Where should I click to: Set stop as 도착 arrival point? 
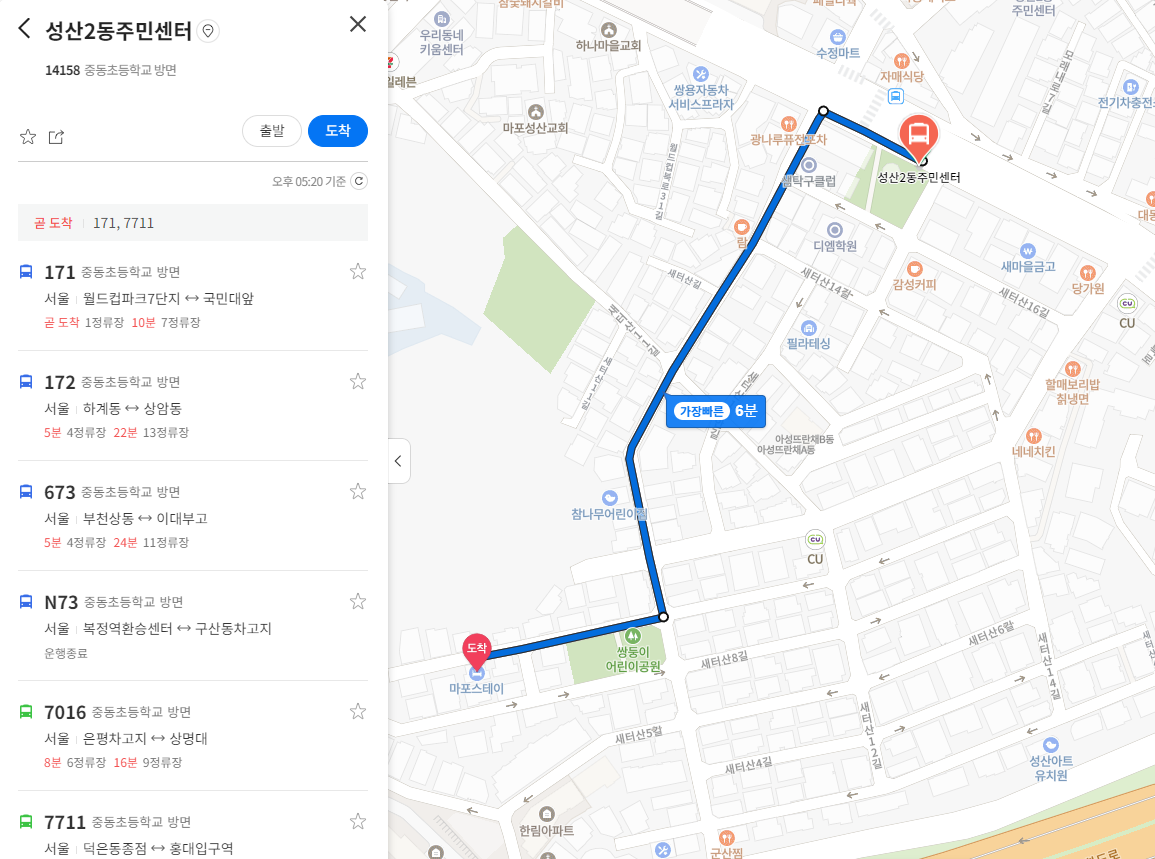pos(338,131)
